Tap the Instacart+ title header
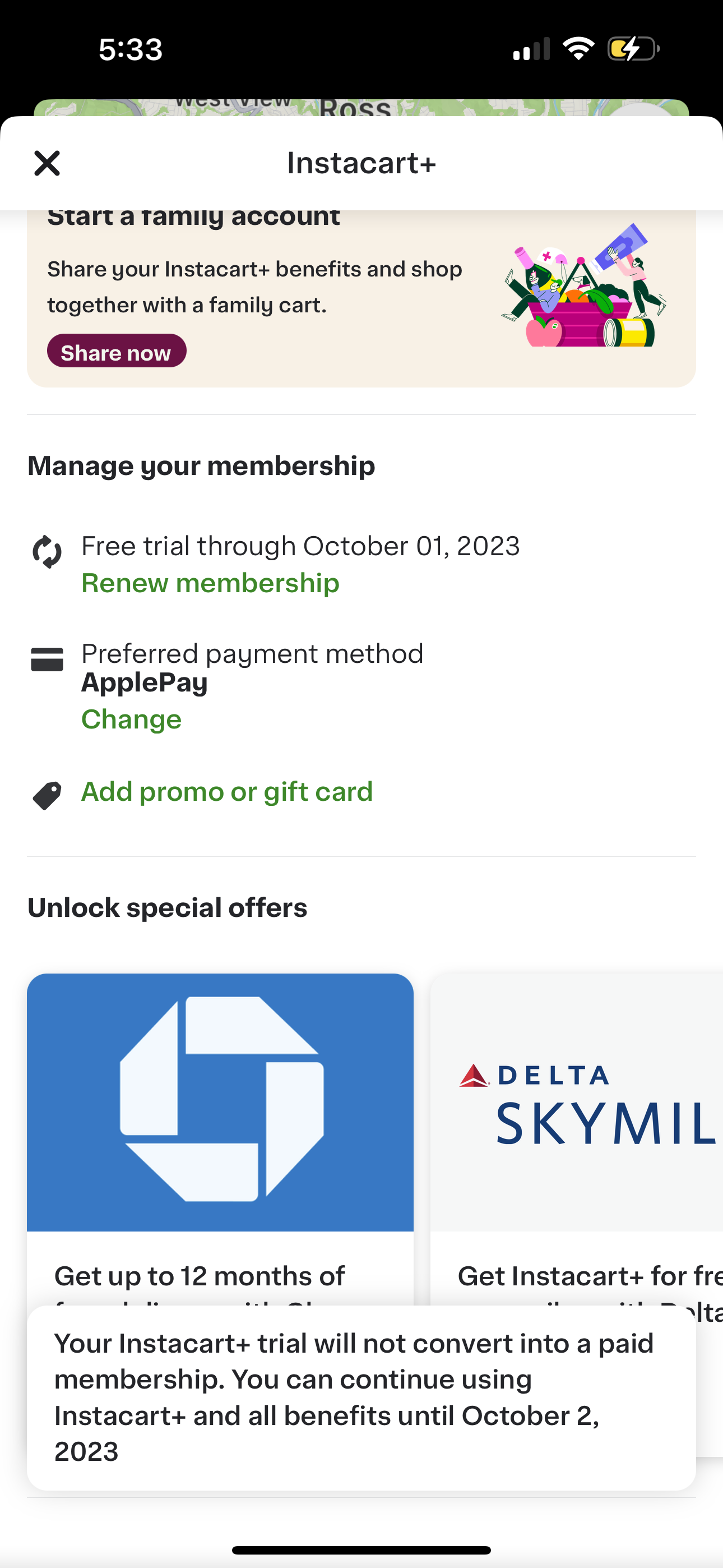This screenshot has height=1568, width=723. [x=361, y=162]
